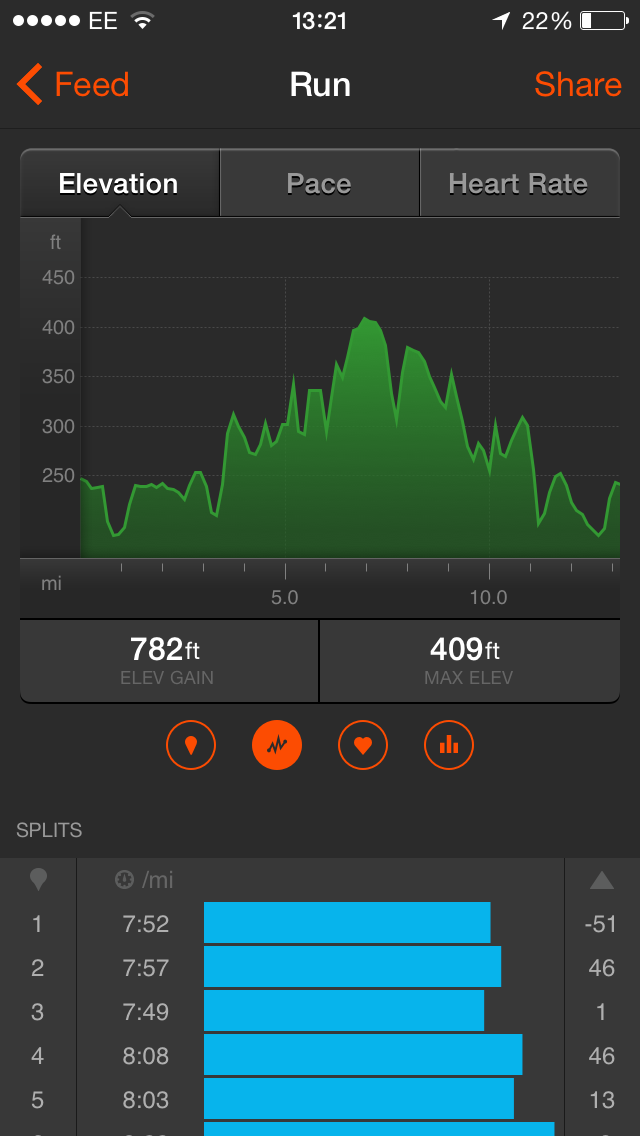Switch to the Heart Rate chart tab
This screenshot has width=640, height=1136.
(518, 184)
